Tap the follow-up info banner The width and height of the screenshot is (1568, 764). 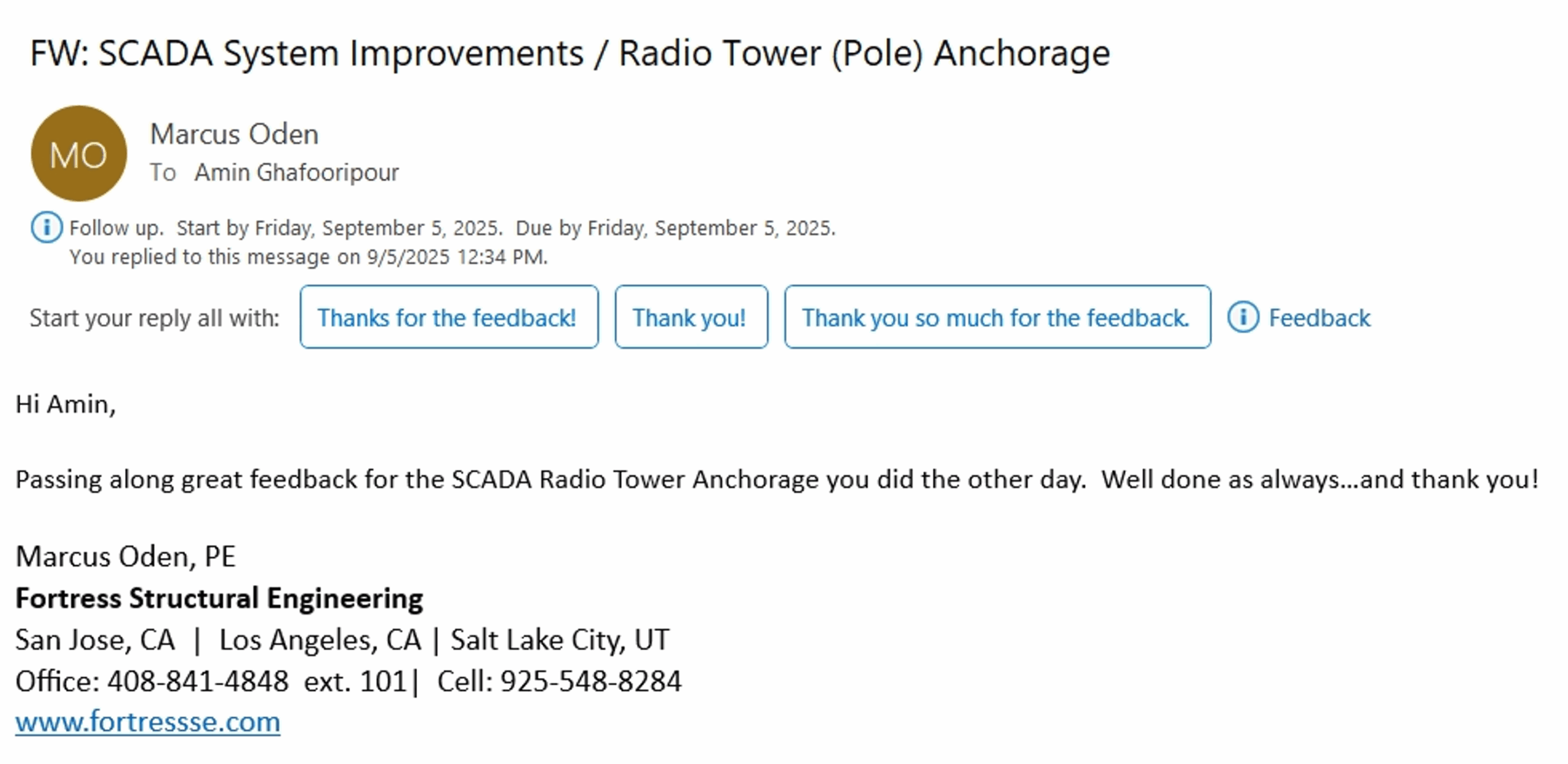(x=452, y=229)
